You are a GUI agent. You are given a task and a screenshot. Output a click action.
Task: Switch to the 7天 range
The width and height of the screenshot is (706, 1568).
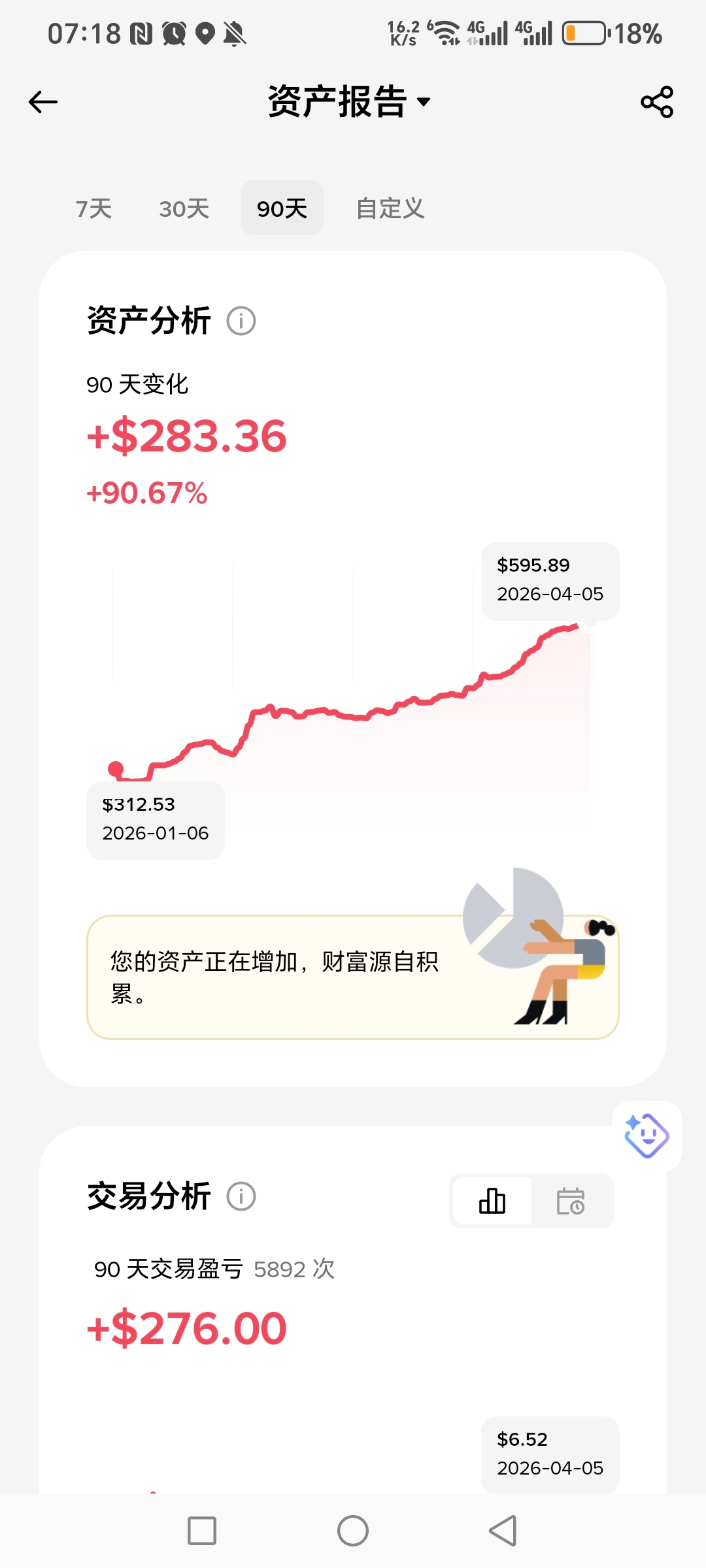[94, 209]
